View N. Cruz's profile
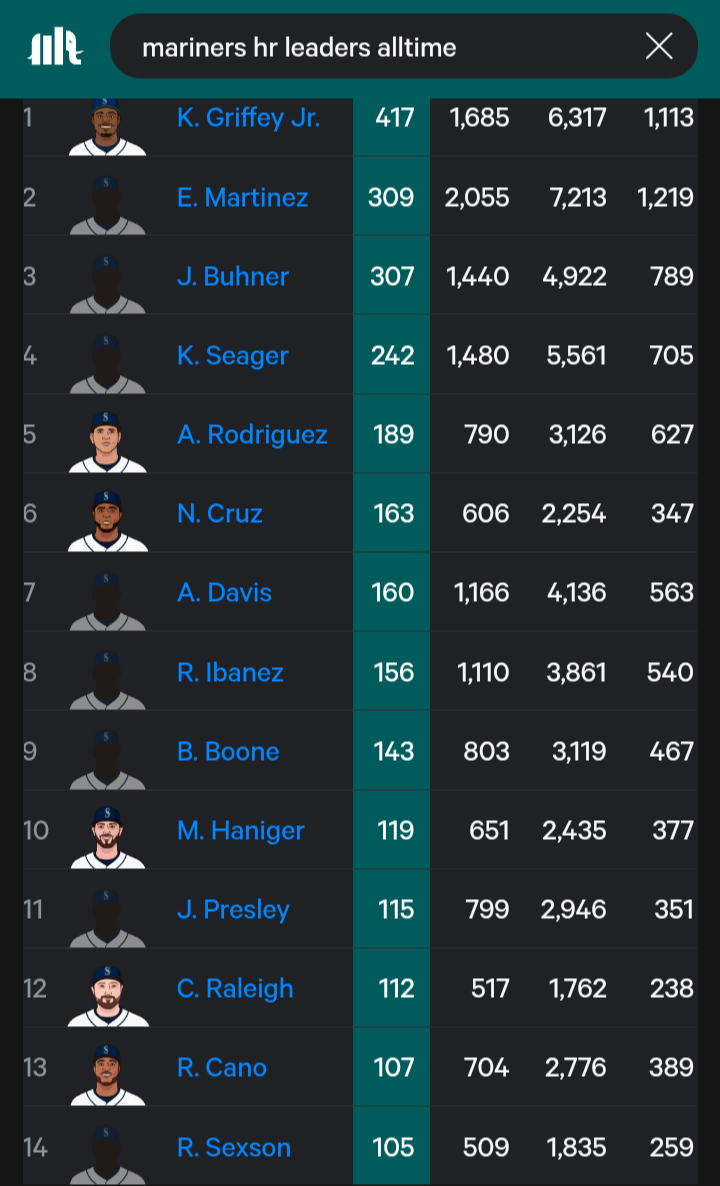This screenshot has width=720, height=1186. click(220, 514)
